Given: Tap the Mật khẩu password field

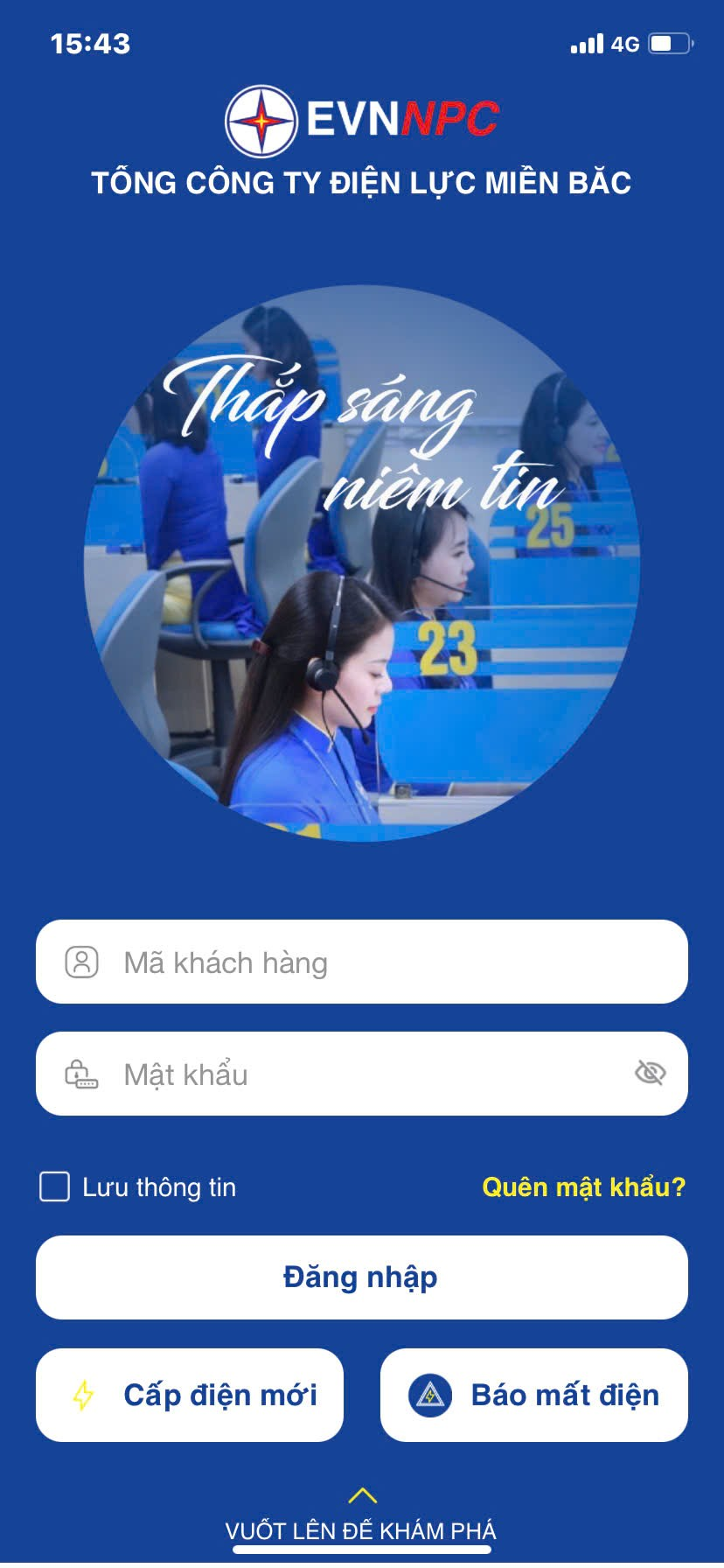Looking at the screenshot, I should tap(350, 1074).
